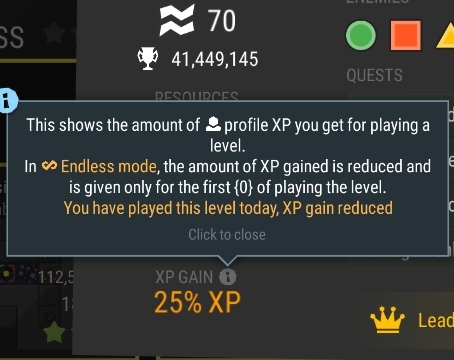Tap the info icon beside XP GAIN
The image size is (454, 360).
coord(228,277)
